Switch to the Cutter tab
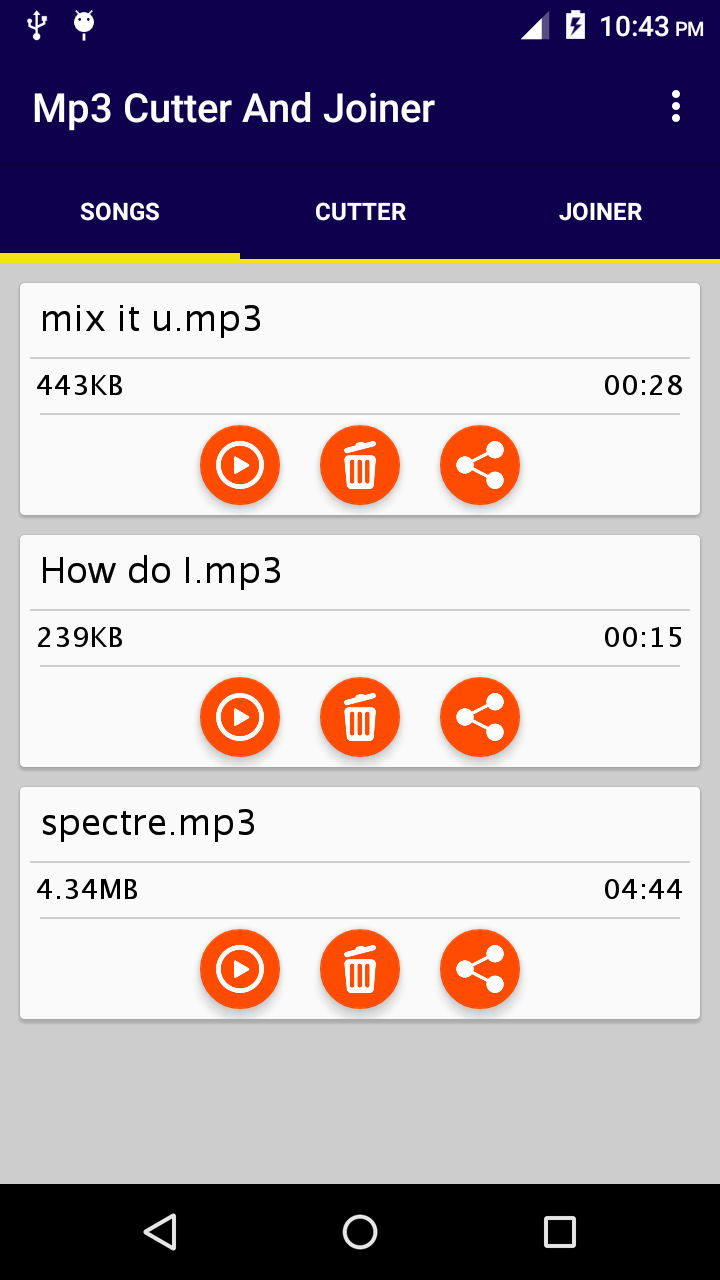 pos(360,212)
